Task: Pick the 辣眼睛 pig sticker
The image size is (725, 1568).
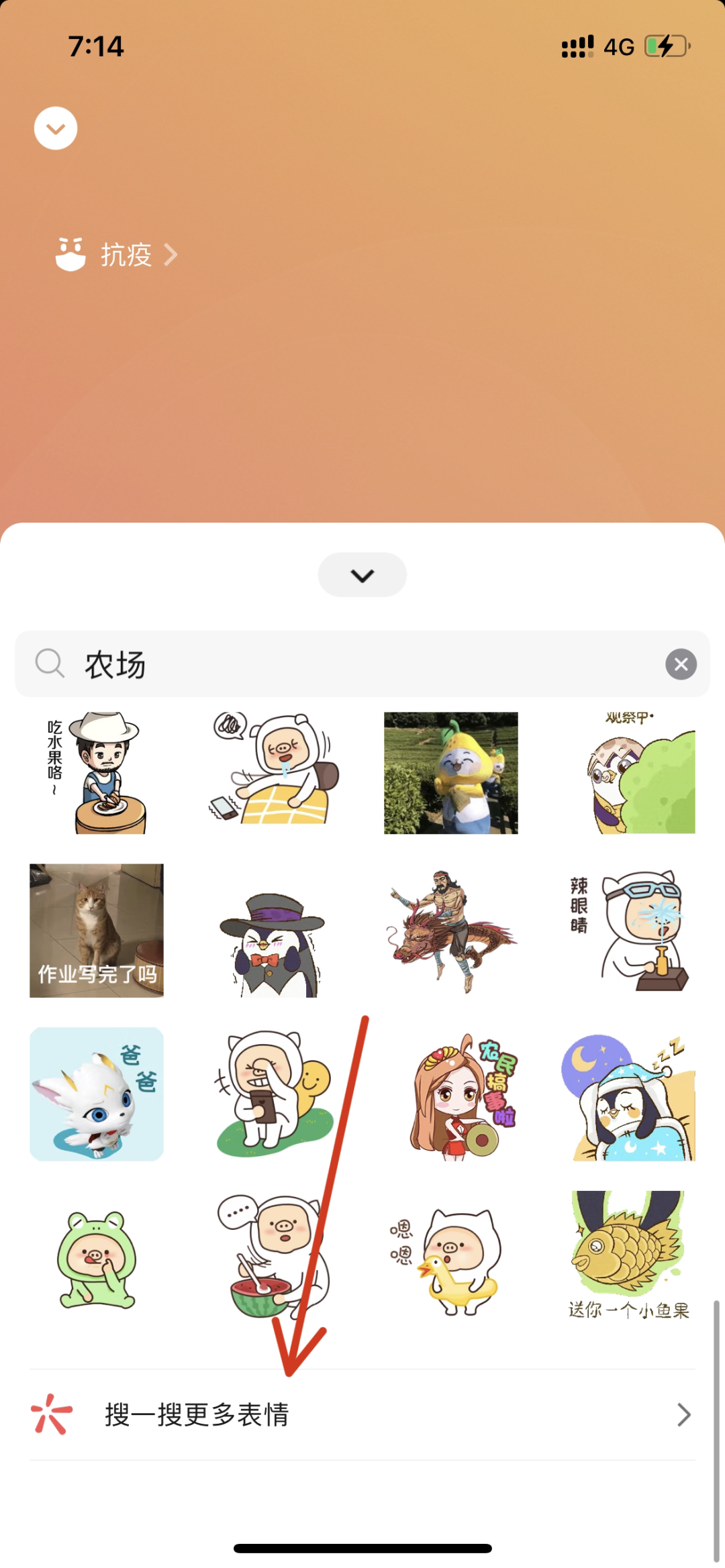Action: pyautogui.click(x=628, y=931)
